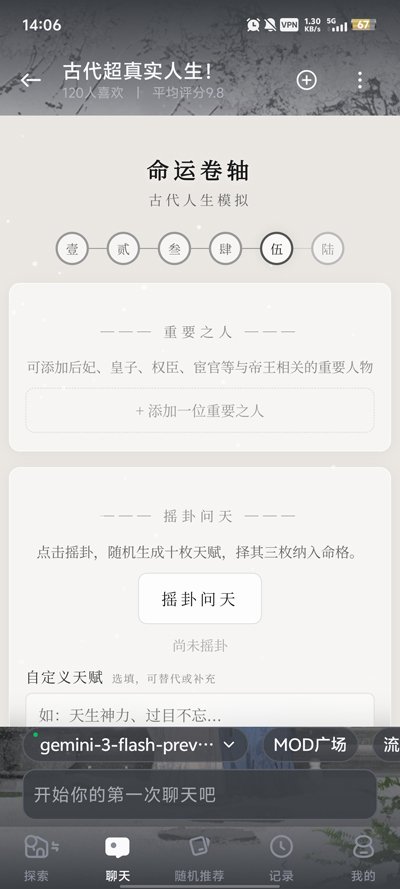Switch to the 聊天 tab

117,858
